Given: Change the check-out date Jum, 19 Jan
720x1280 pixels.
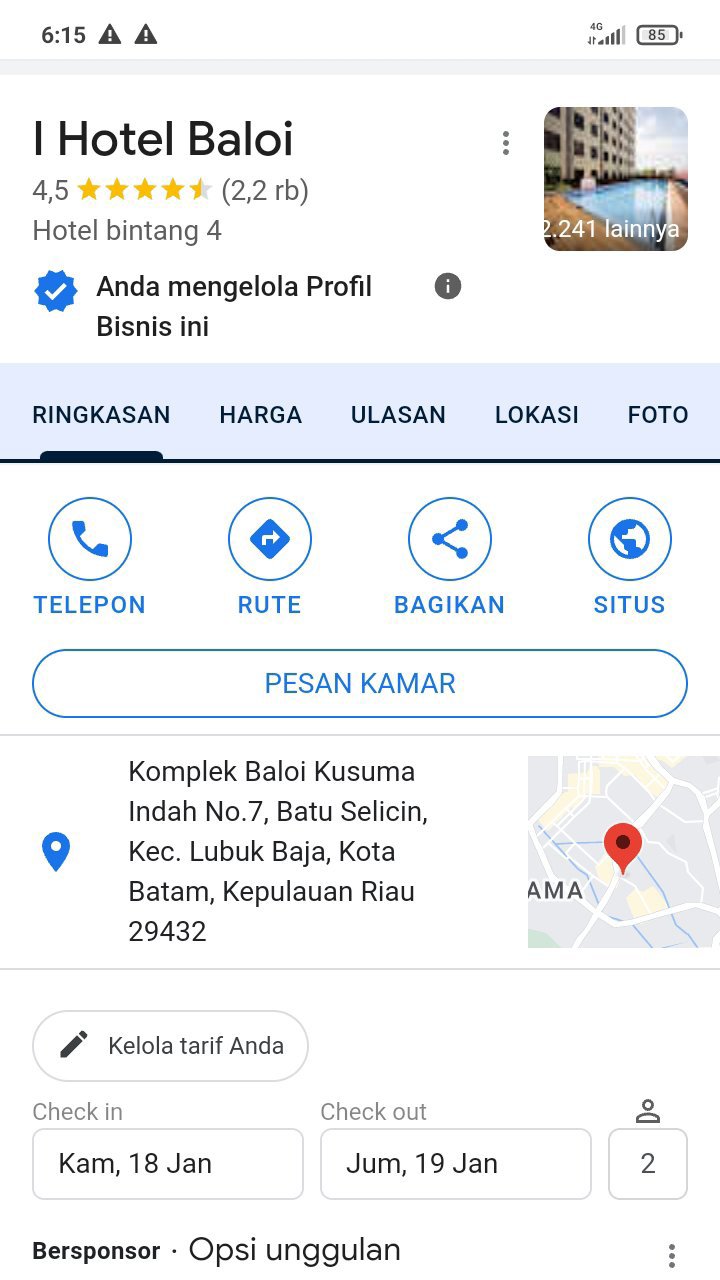Looking at the screenshot, I should [456, 1164].
